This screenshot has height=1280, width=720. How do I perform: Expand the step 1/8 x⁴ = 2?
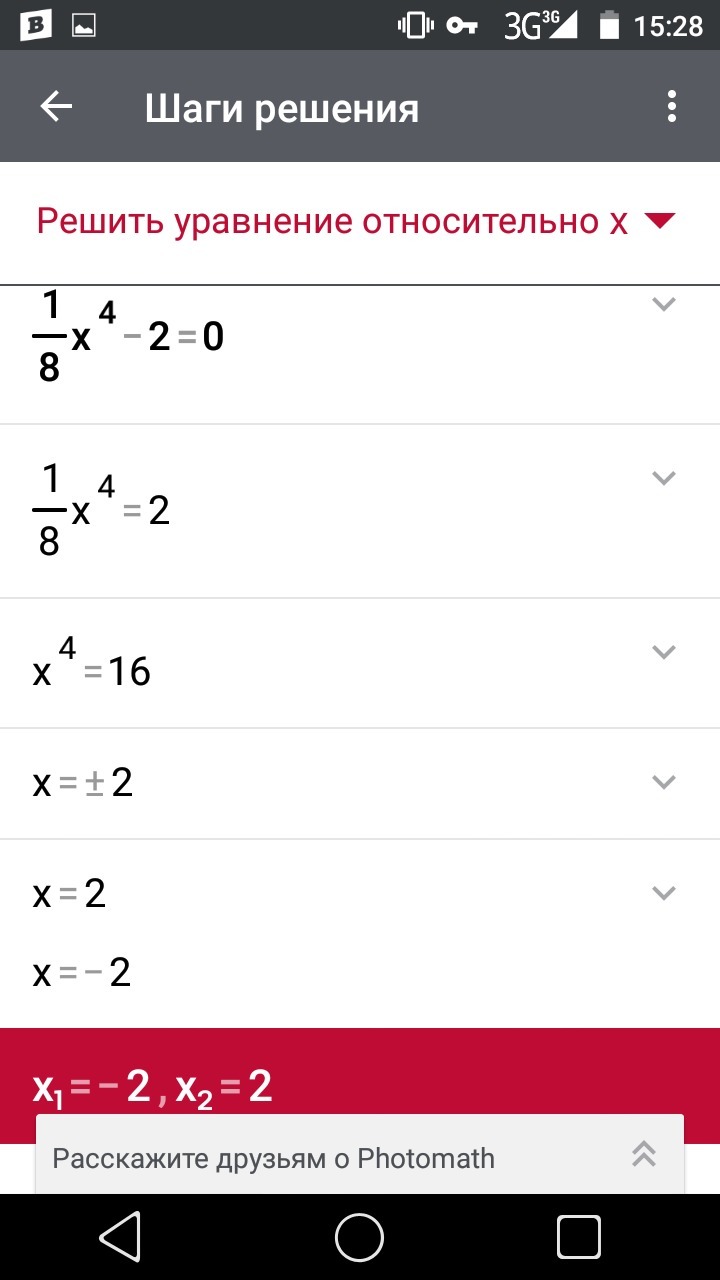664,478
